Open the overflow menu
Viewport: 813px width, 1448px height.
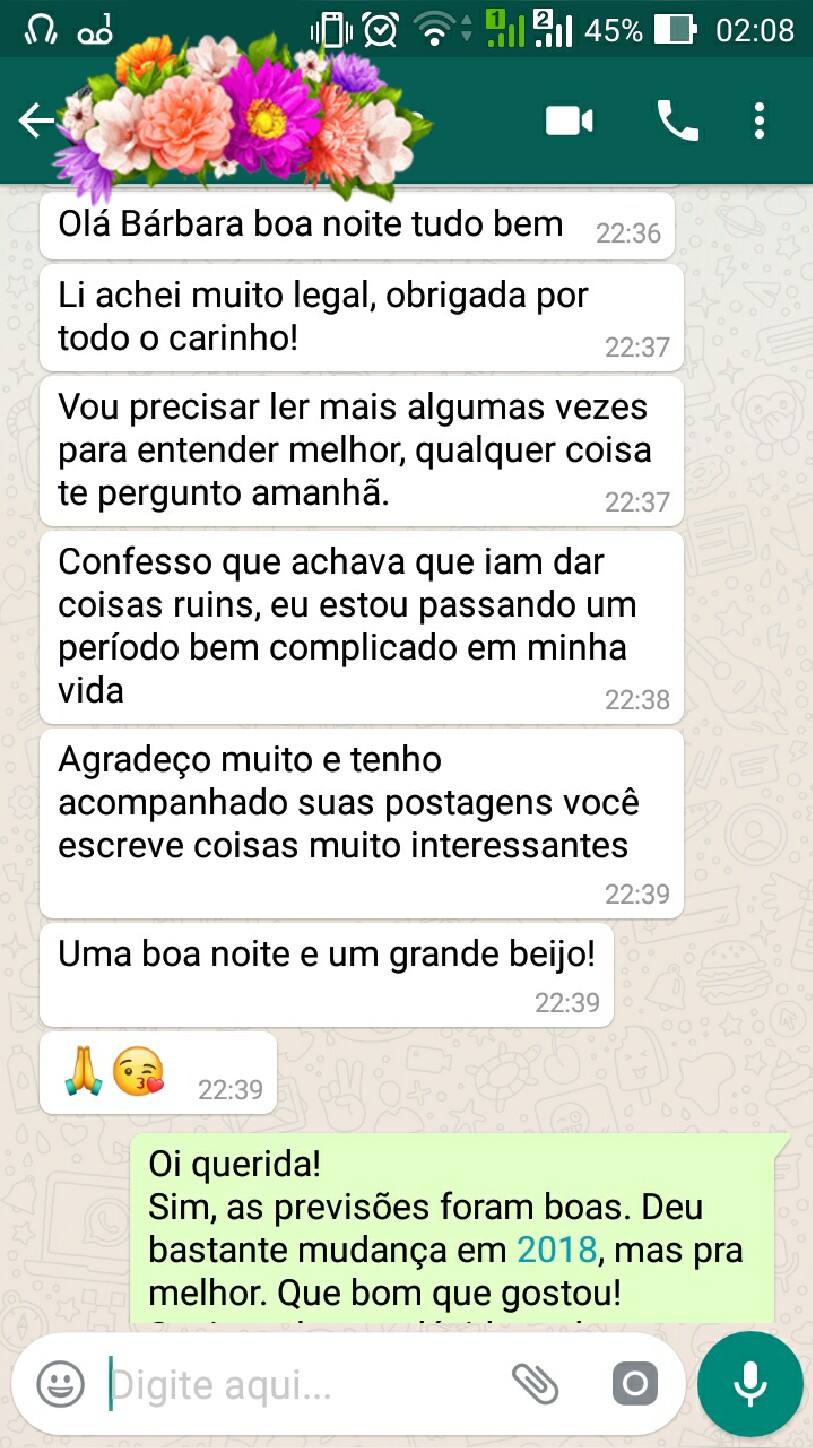click(x=760, y=122)
